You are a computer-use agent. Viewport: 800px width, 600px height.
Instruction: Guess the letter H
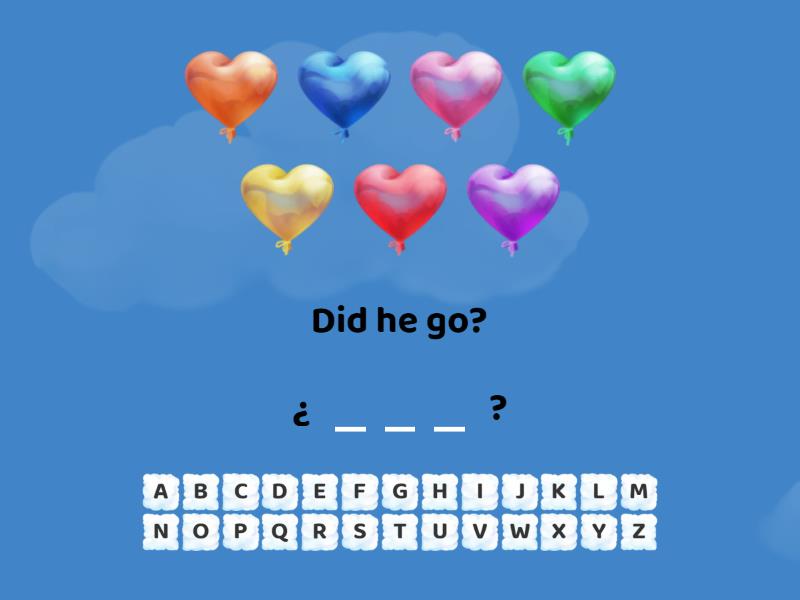coord(440,491)
